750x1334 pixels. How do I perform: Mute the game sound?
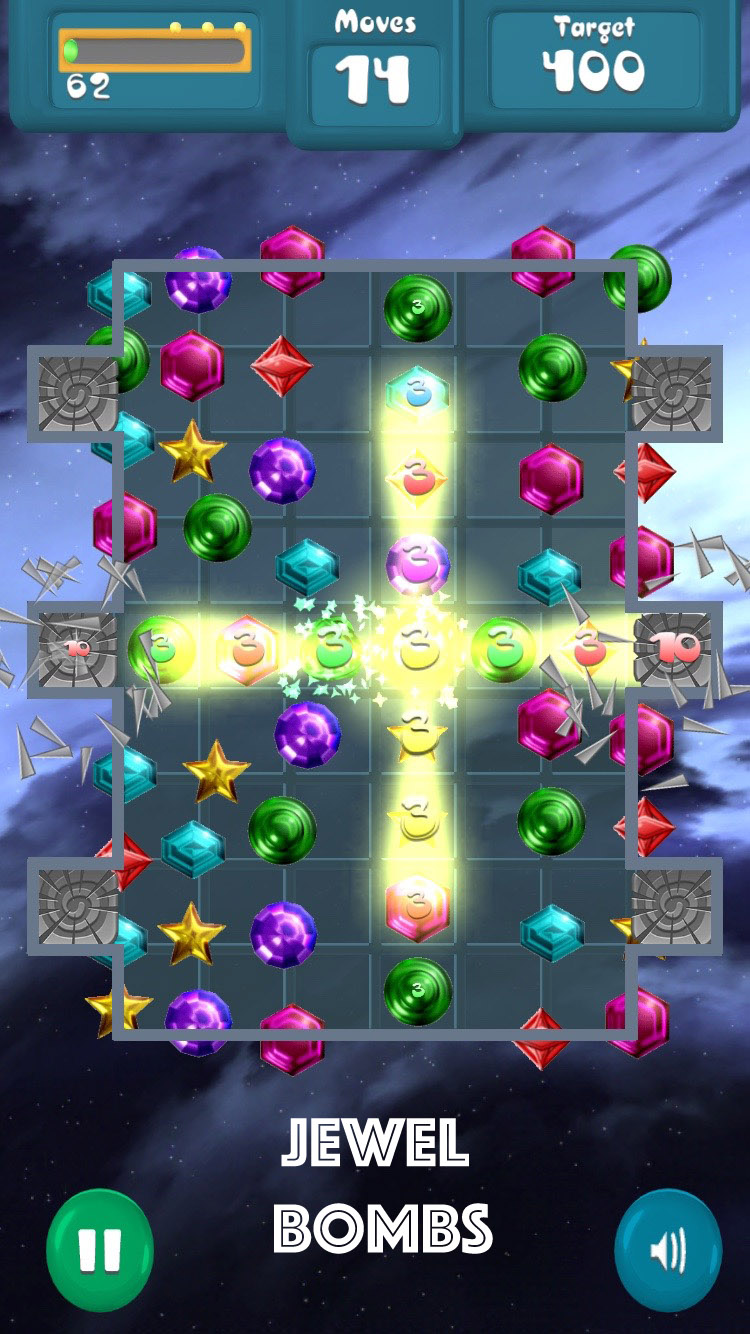[x=668, y=1249]
